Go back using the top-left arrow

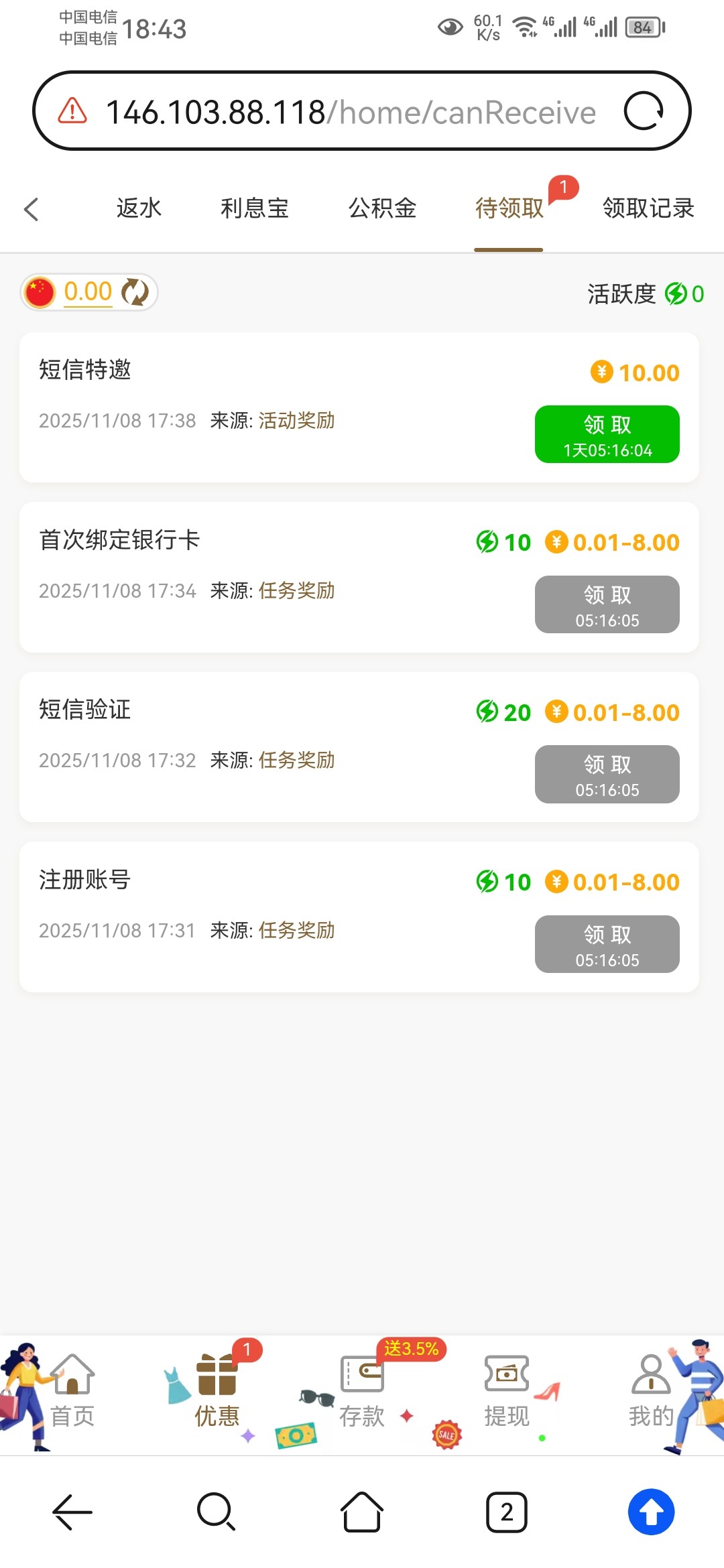32,209
